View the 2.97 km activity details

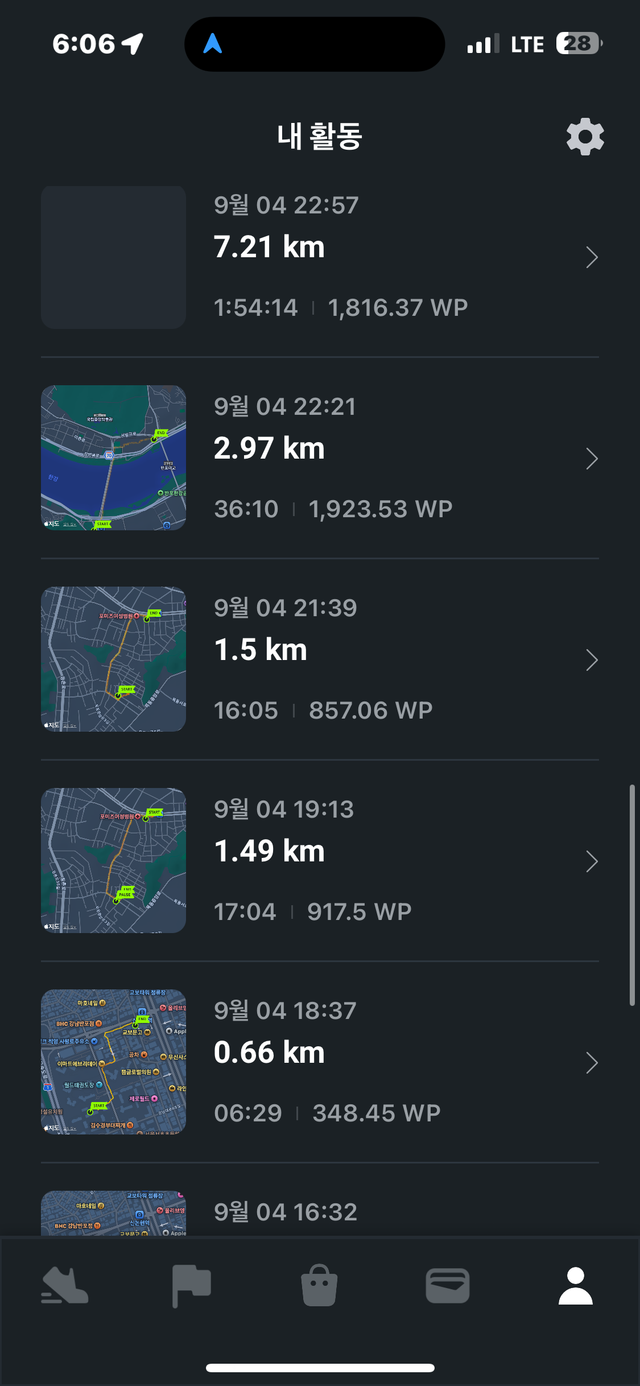click(x=320, y=458)
